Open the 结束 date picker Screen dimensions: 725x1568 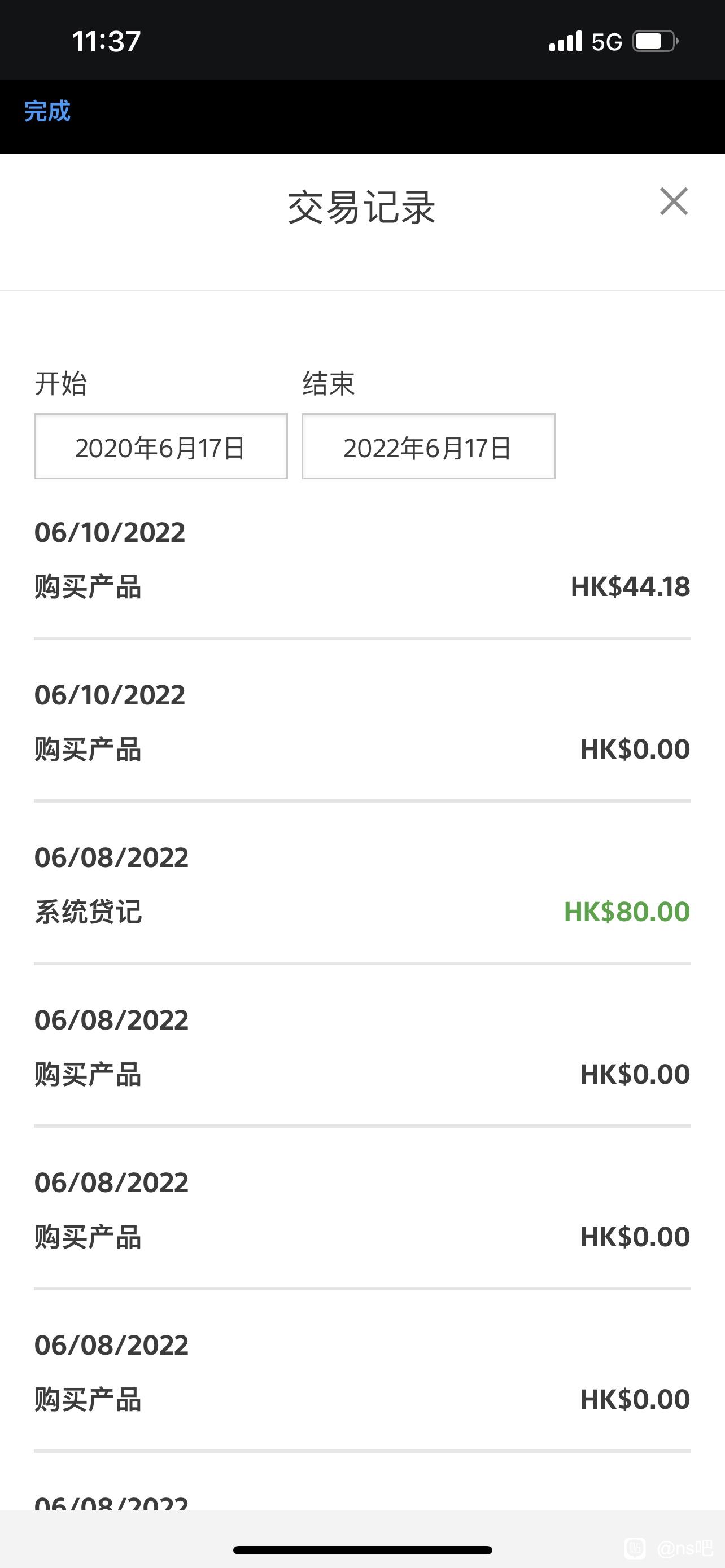tap(429, 446)
